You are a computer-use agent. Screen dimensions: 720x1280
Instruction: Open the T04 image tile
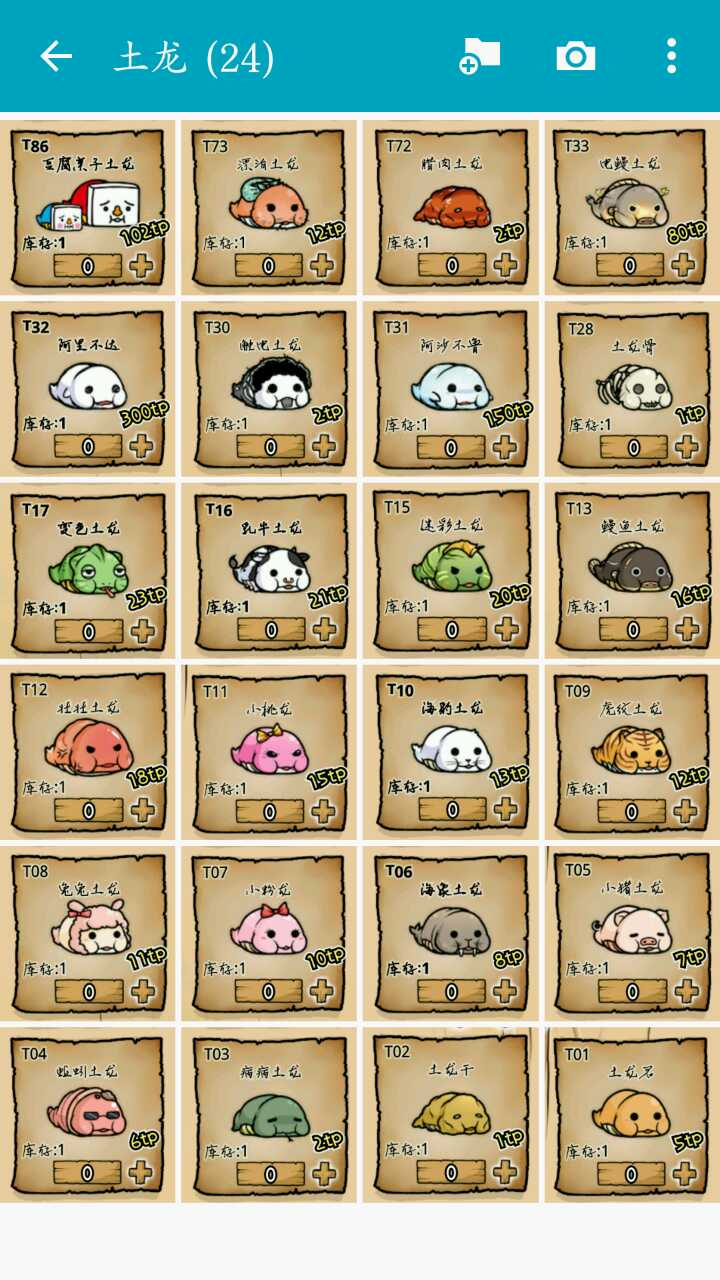88,1115
